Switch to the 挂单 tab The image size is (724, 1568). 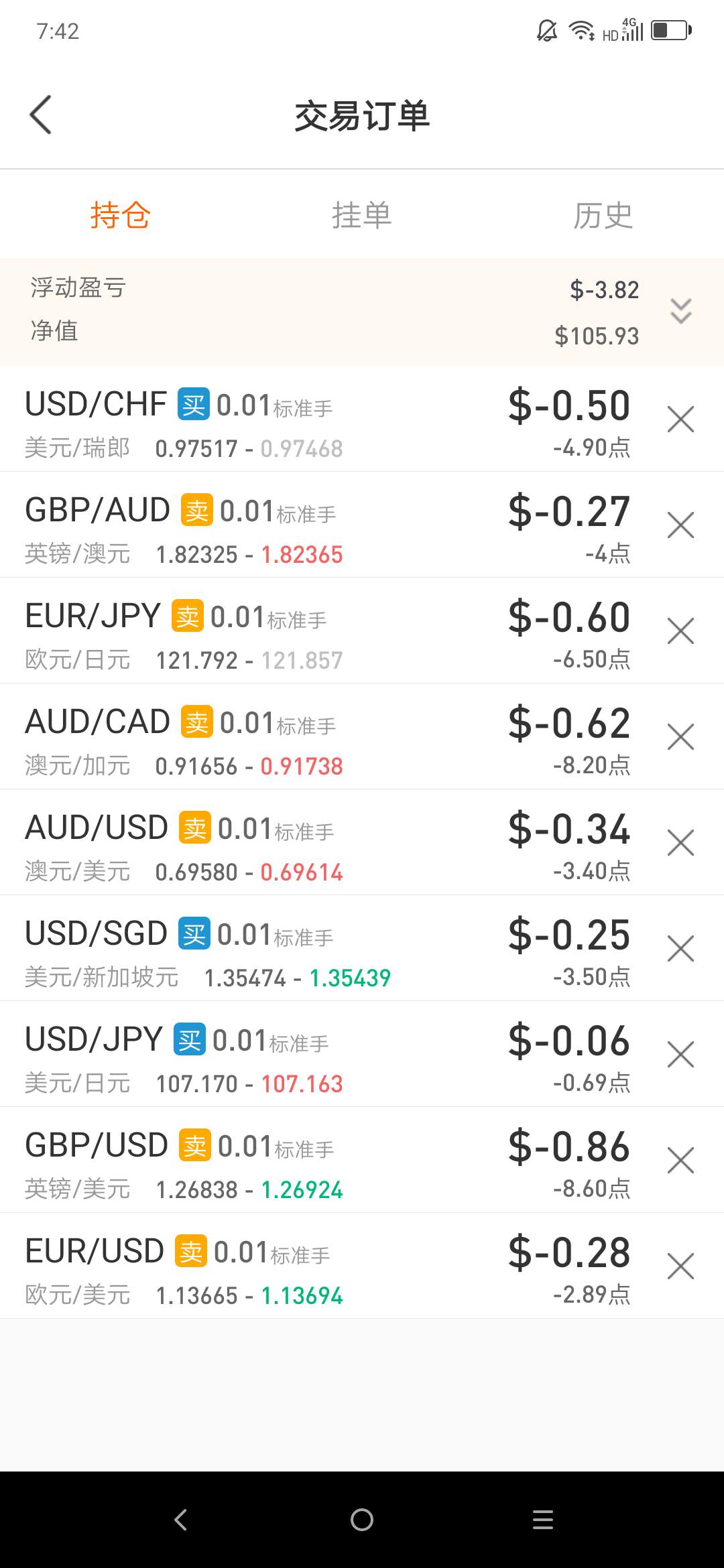point(362,215)
